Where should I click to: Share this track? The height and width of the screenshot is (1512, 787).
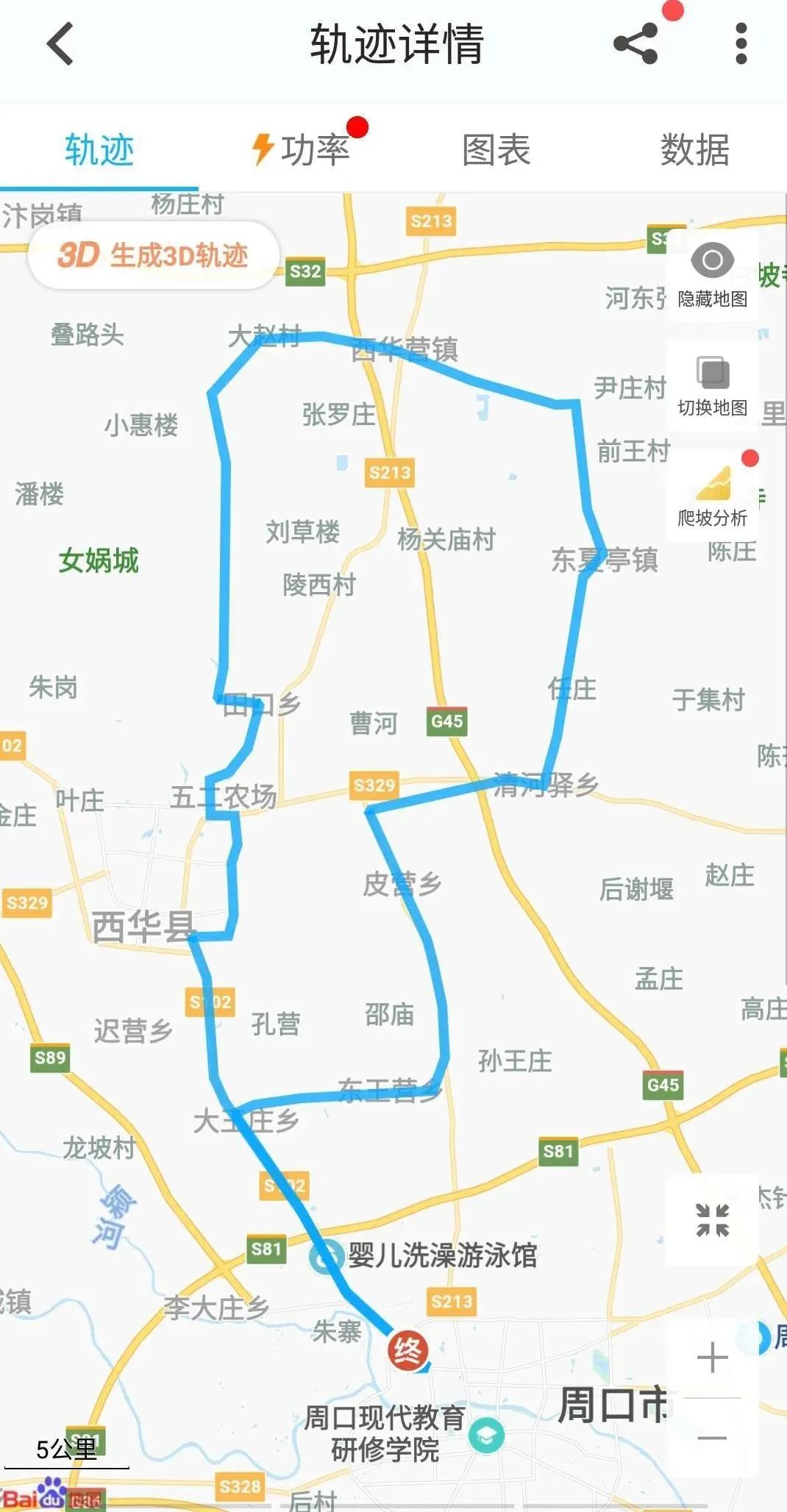pos(635,44)
